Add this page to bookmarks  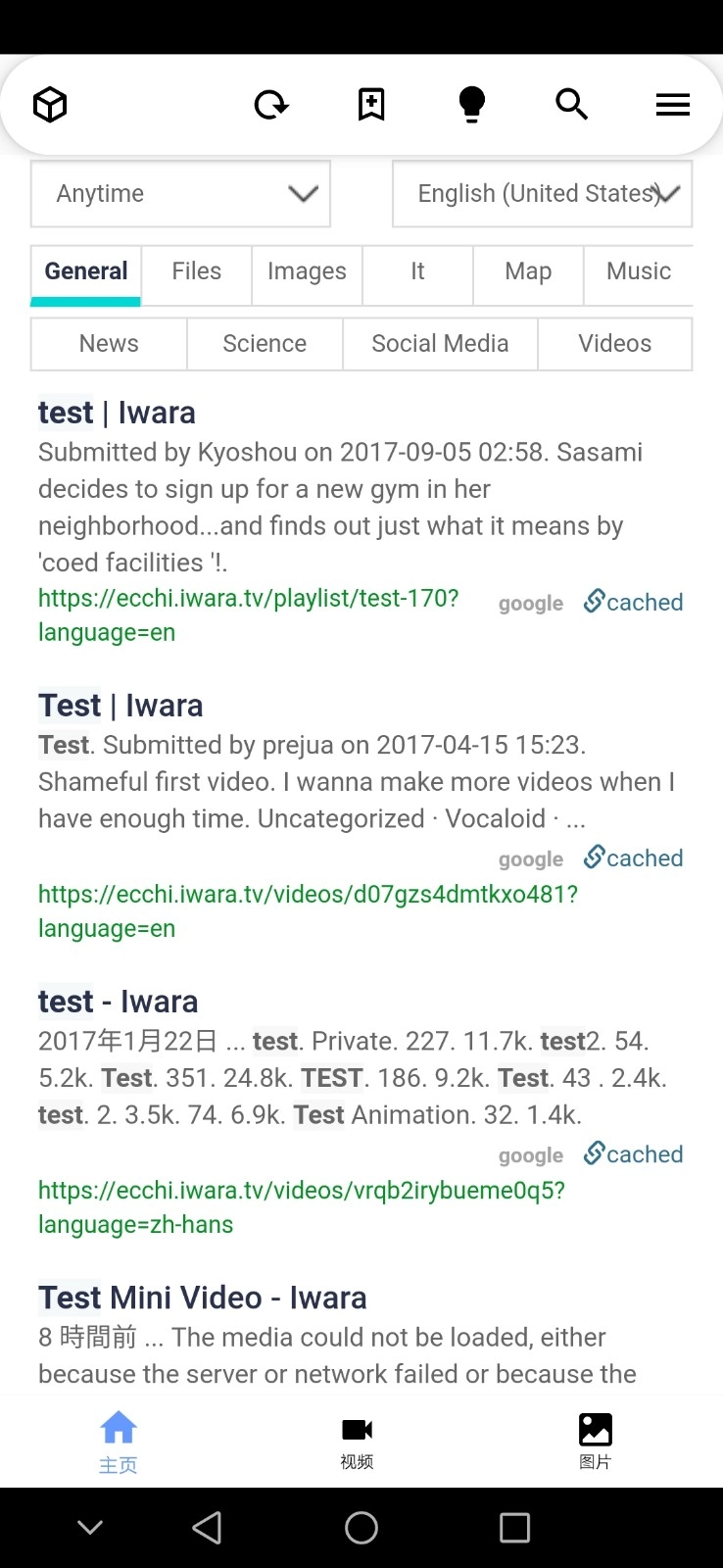click(x=371, y=105)
